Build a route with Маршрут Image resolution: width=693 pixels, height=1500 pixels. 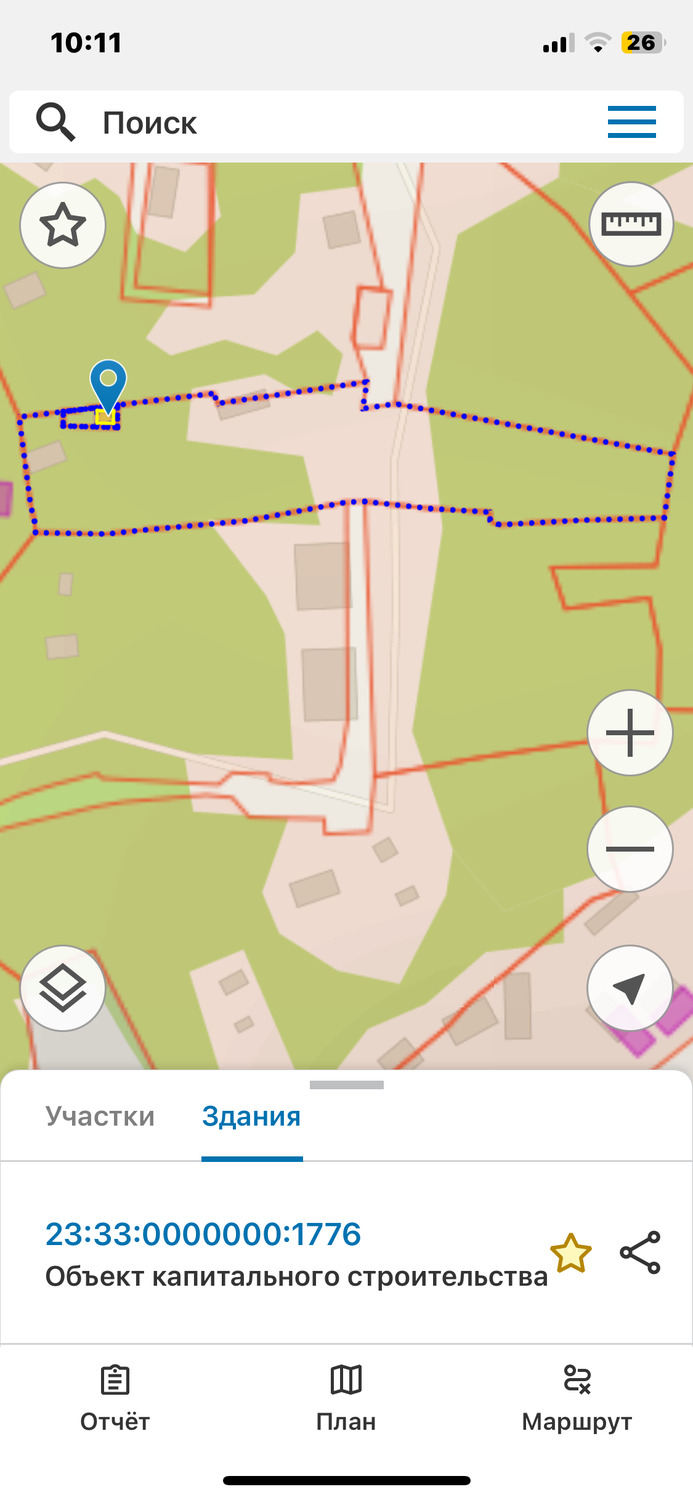(577, 1400)
